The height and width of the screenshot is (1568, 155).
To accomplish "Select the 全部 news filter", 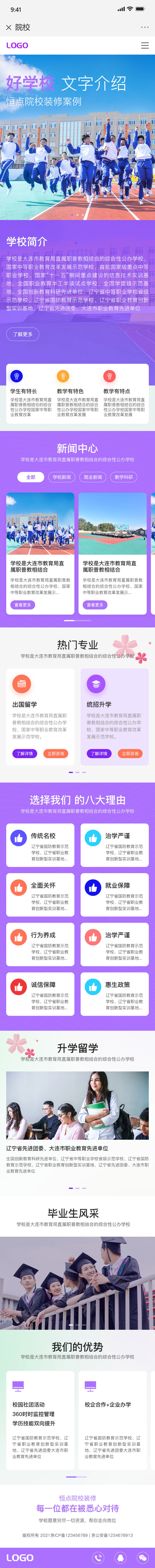I will point(30,477).
